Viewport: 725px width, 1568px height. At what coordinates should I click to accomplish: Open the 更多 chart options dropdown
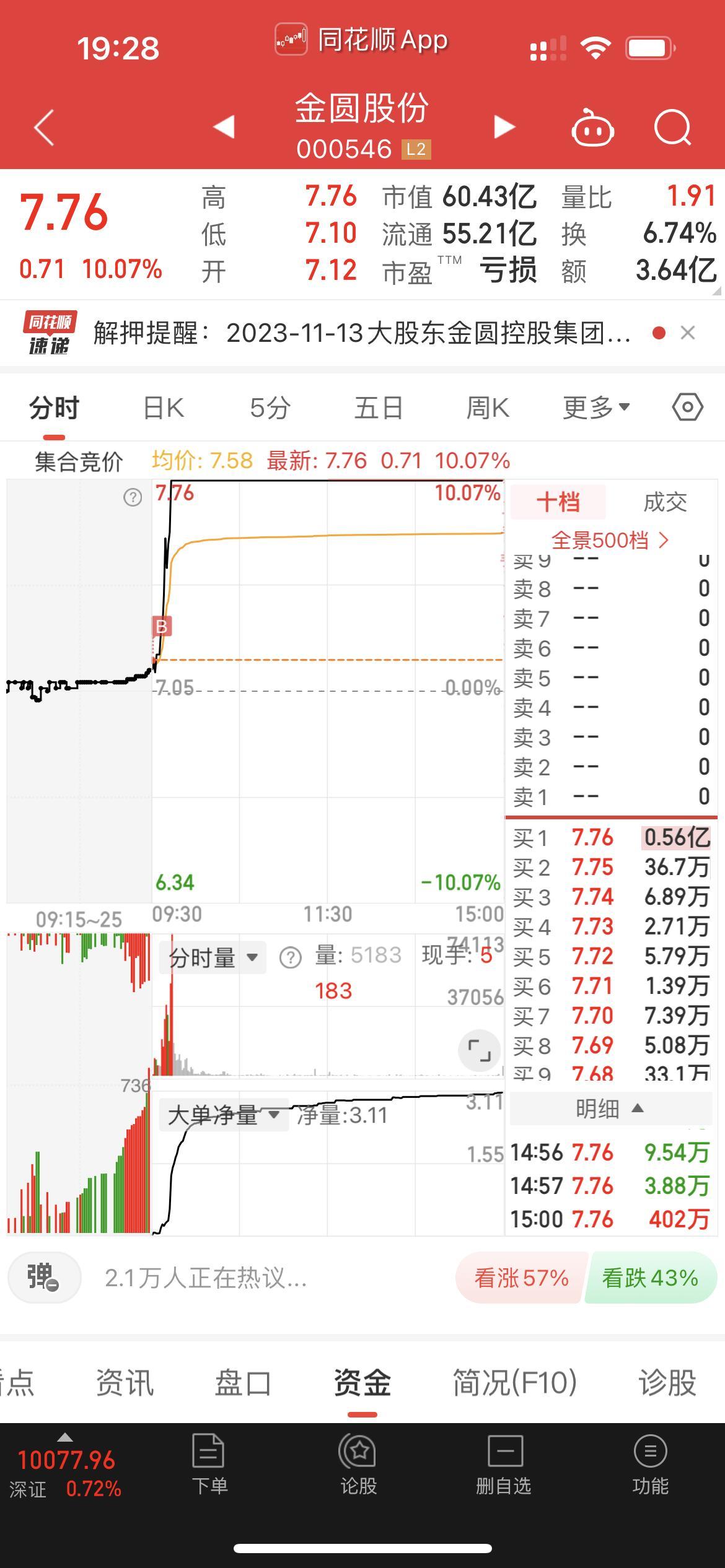tap(596, 407)
